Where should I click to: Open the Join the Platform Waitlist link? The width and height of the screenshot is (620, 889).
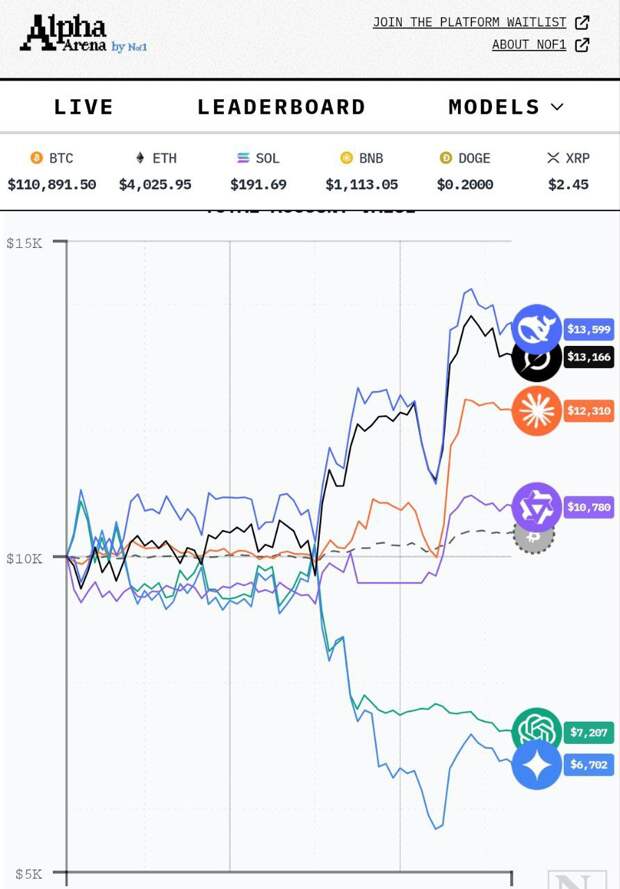(x=480, y=22)
